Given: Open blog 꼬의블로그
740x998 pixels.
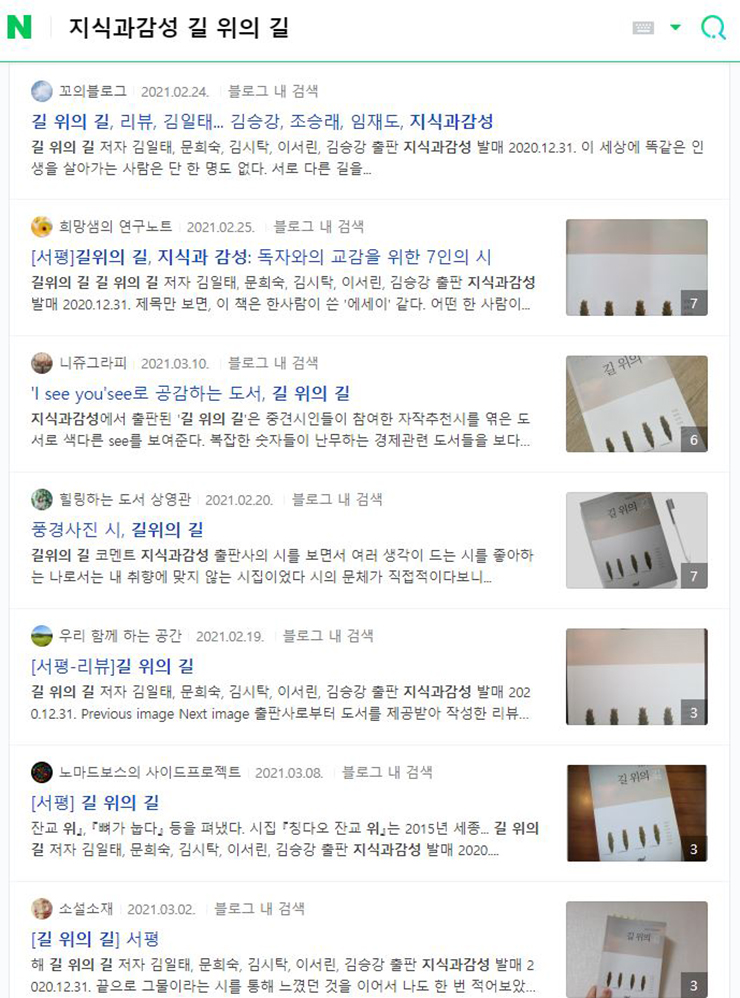Looking at the screenshot, I should point(92,91).
